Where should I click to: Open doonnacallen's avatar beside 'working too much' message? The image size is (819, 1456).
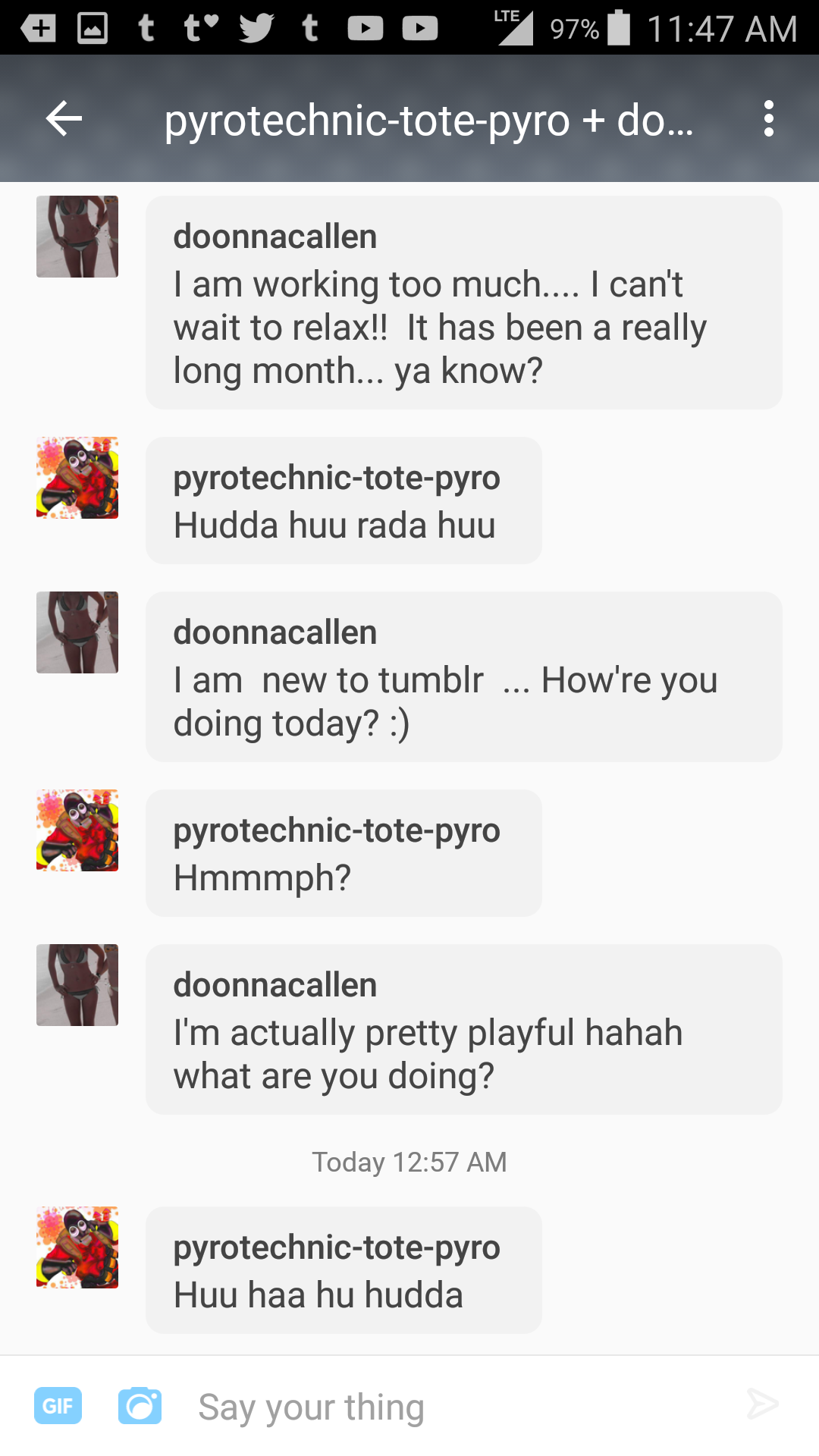click(77, 237)
